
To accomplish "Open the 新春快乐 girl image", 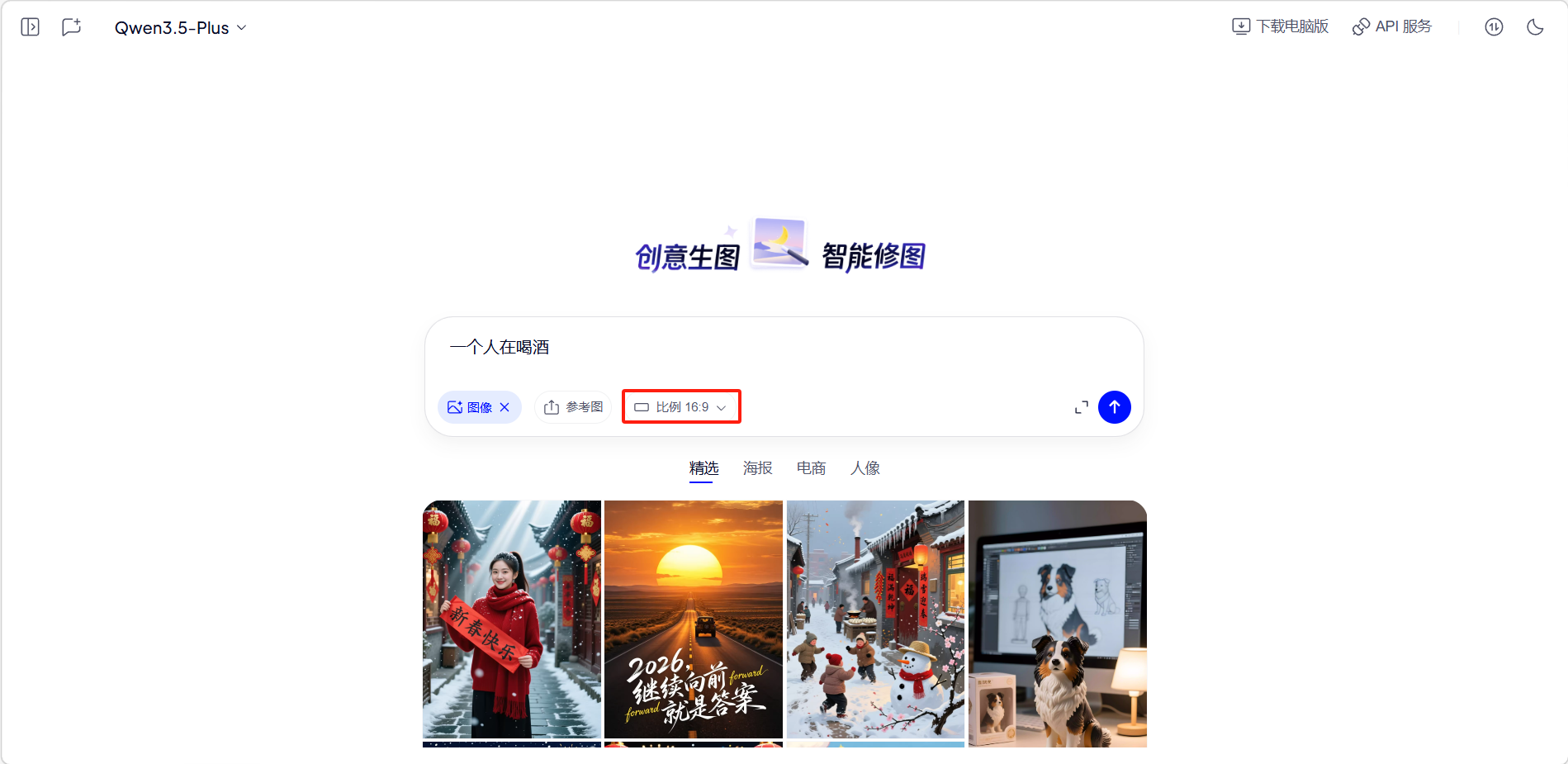I will click(512, 619).
